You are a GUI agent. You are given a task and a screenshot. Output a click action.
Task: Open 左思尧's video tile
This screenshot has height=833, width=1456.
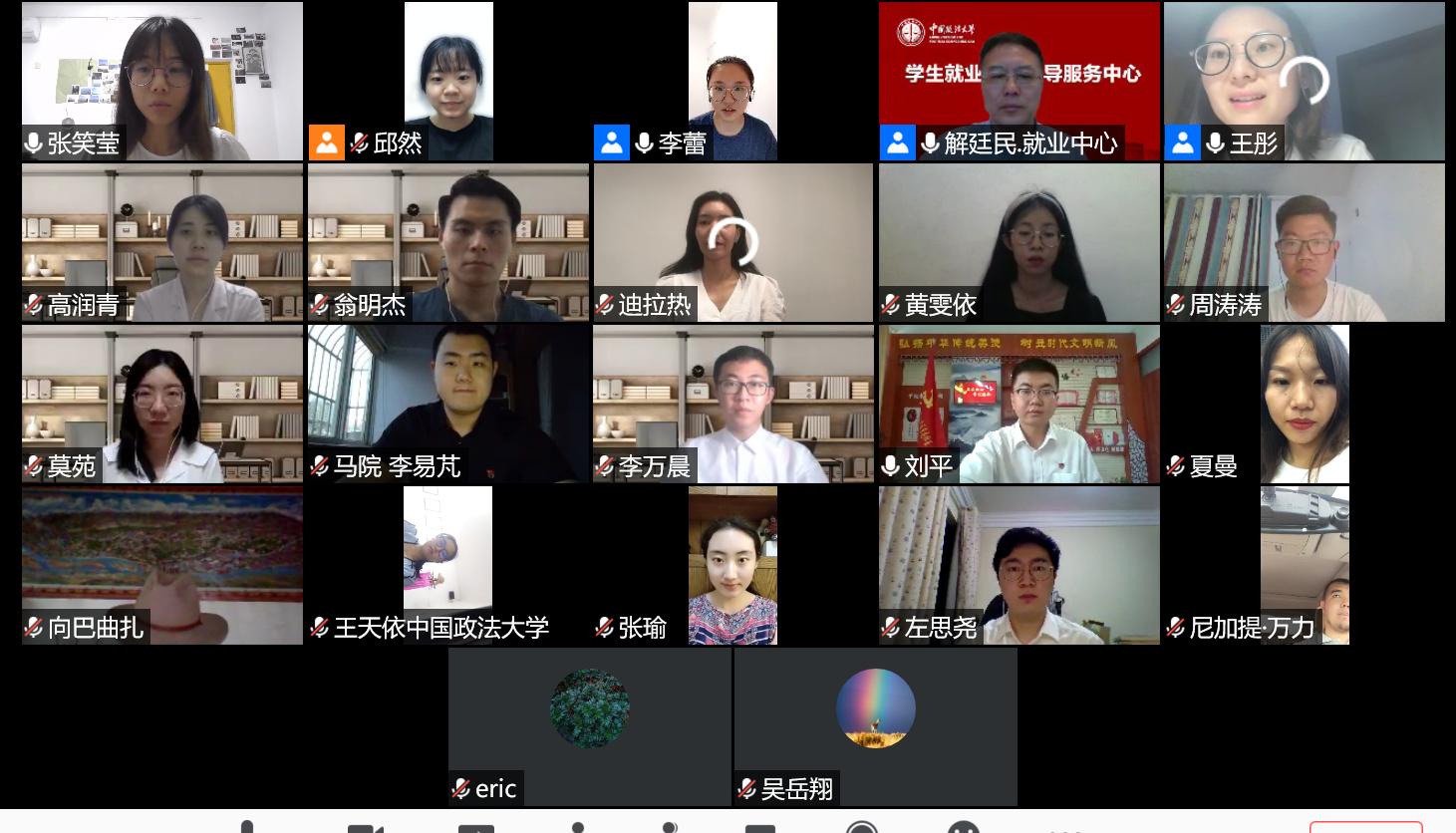[x=1019, y=565]
